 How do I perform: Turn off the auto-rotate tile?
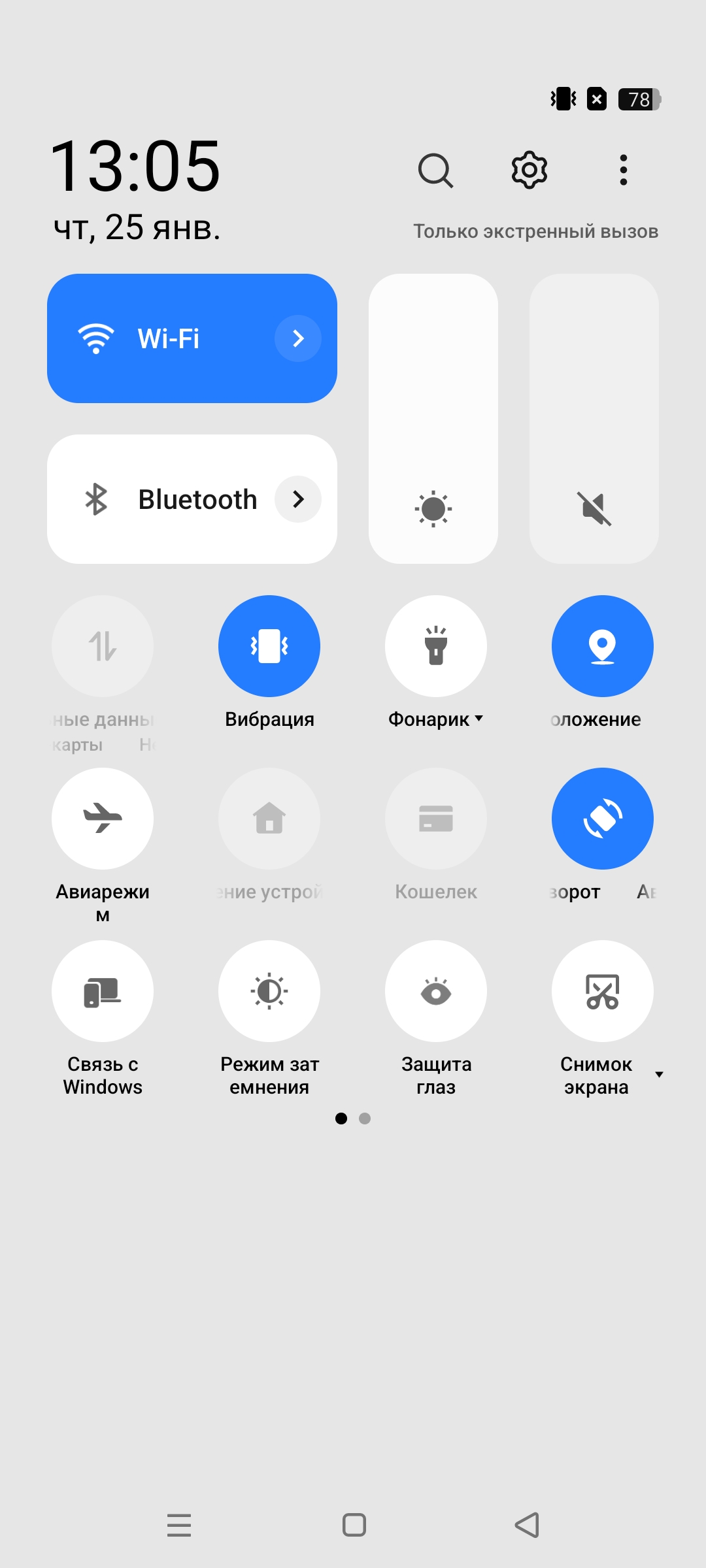[603, 819]
